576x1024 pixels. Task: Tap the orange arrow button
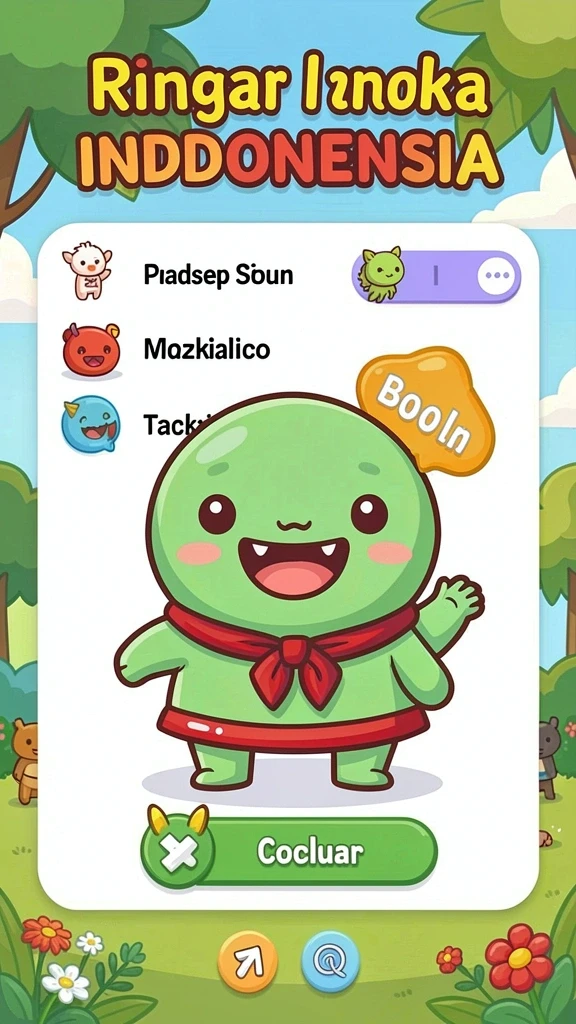pyautogui.click(x=248, y=961)
